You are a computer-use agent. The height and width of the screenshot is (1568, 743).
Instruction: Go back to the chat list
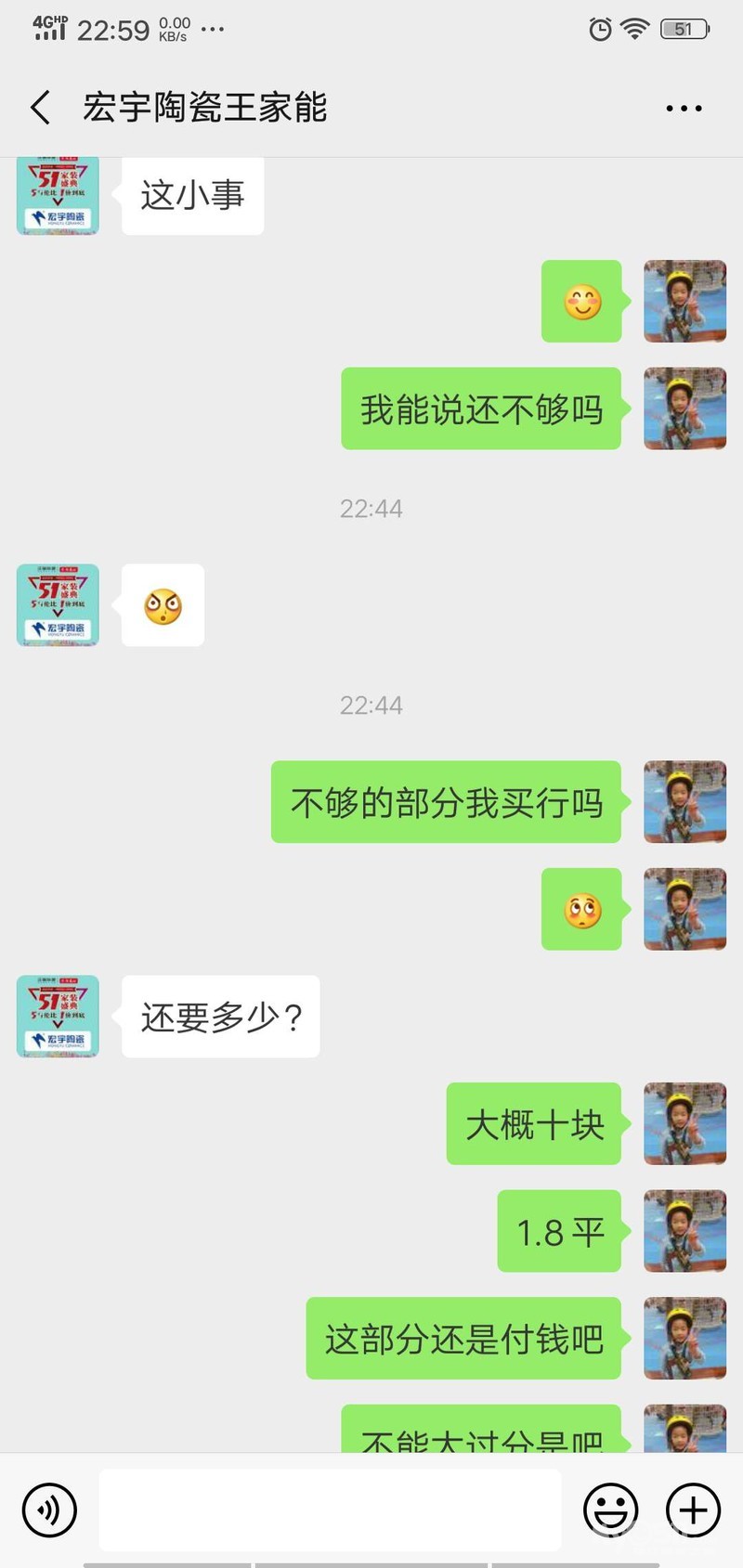coord(41,108)
